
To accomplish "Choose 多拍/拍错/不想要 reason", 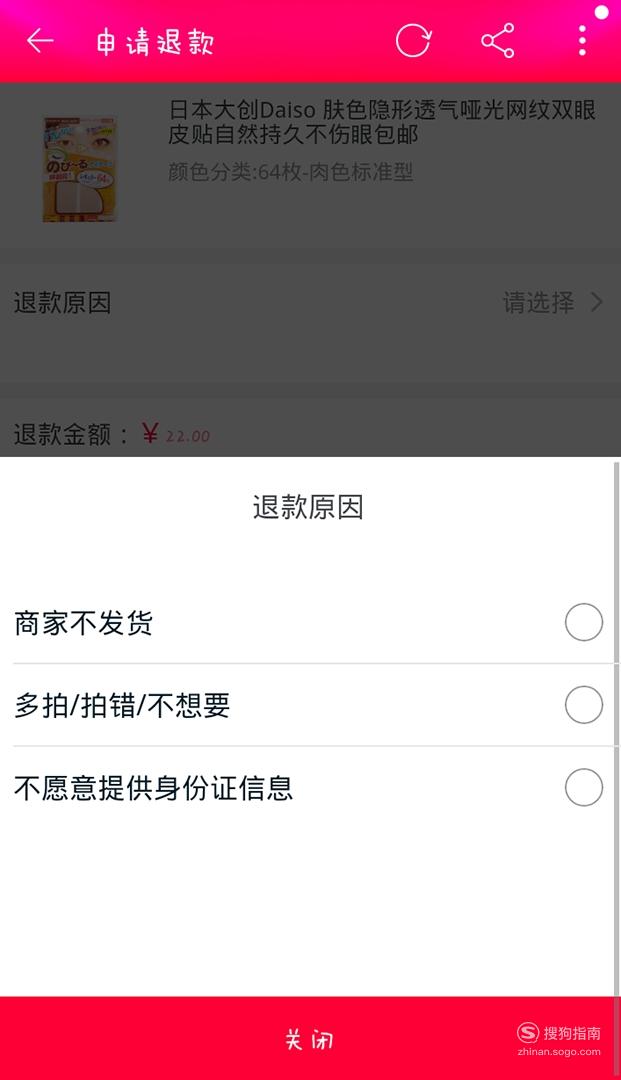I will [308, 705].
